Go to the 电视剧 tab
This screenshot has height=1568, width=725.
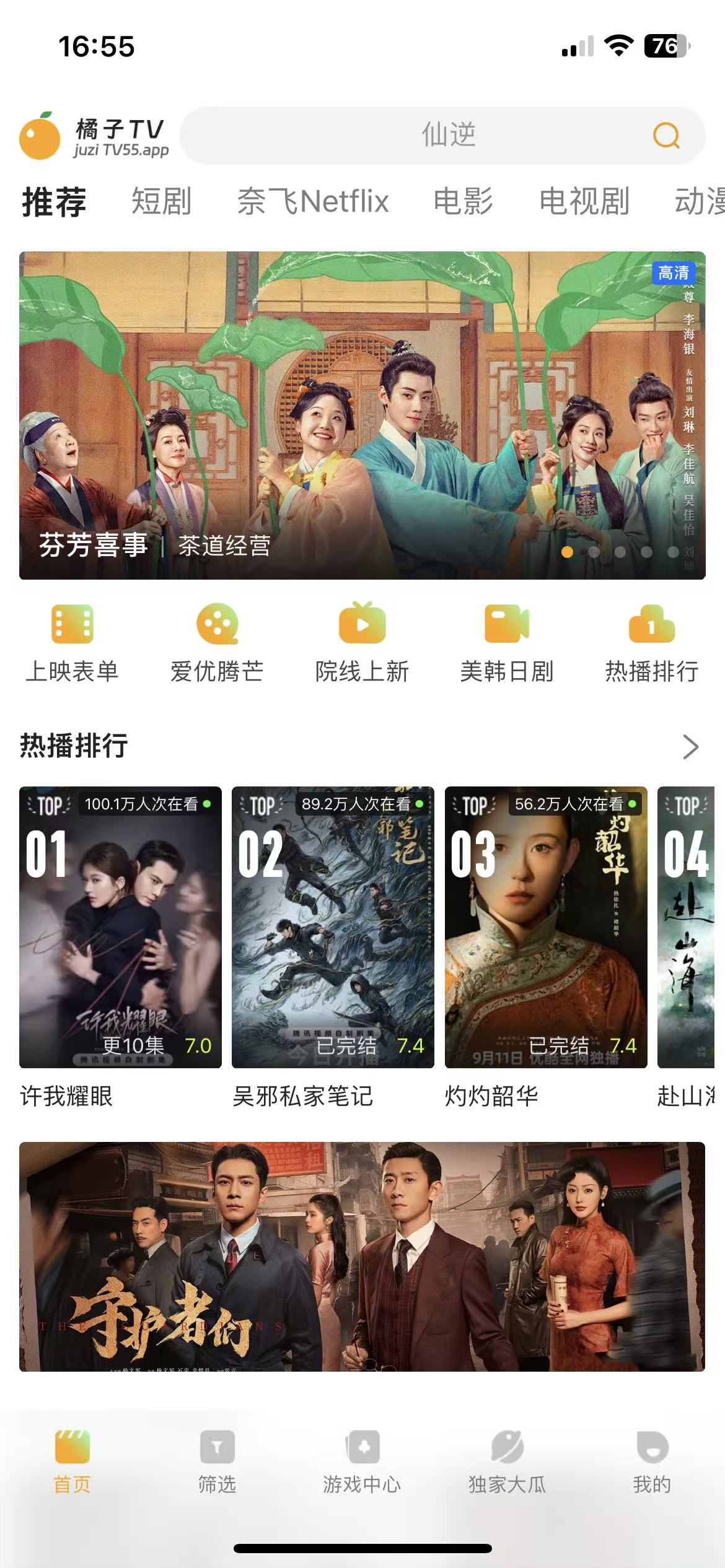(x=584, y=202)
